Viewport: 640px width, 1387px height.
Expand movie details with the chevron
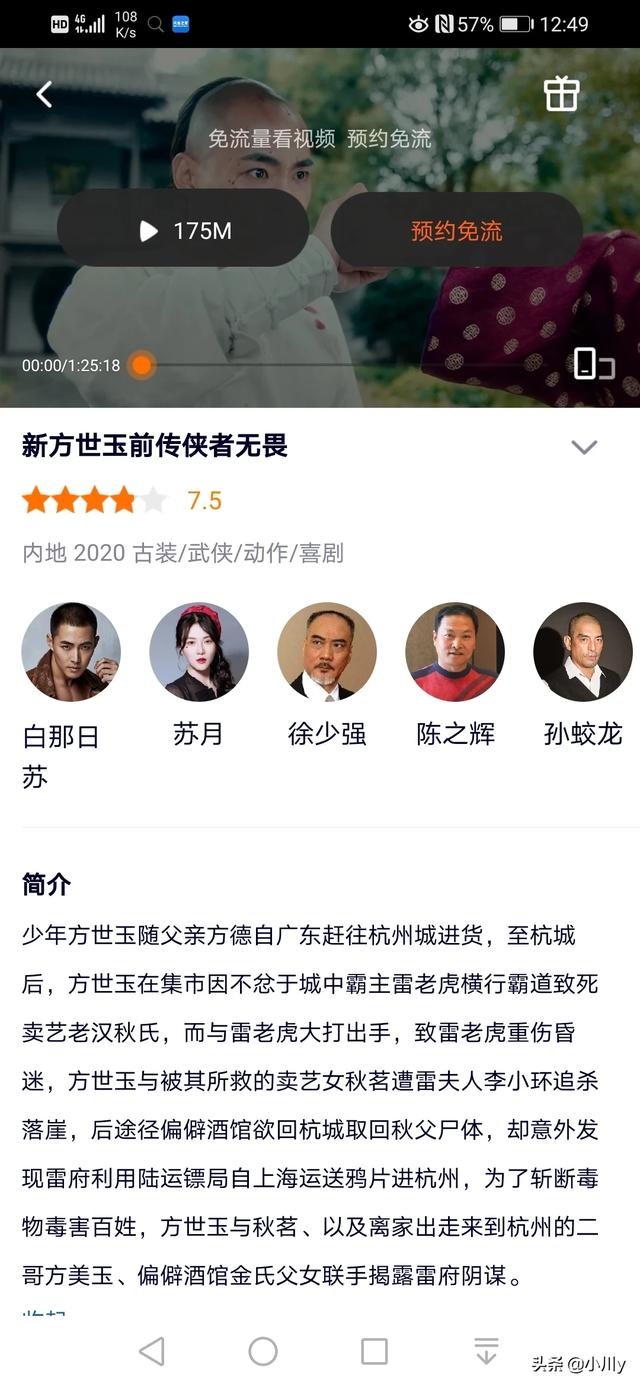(x=583, y=447)
